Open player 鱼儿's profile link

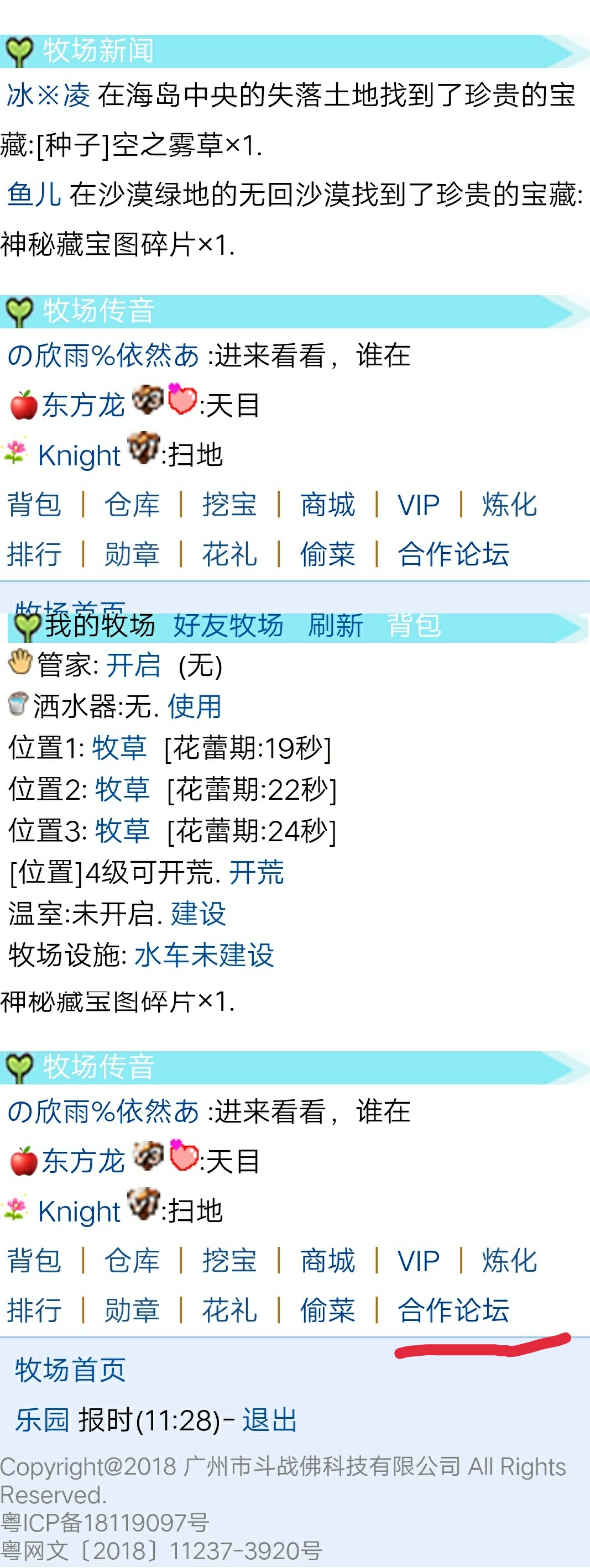coord(34,195)
